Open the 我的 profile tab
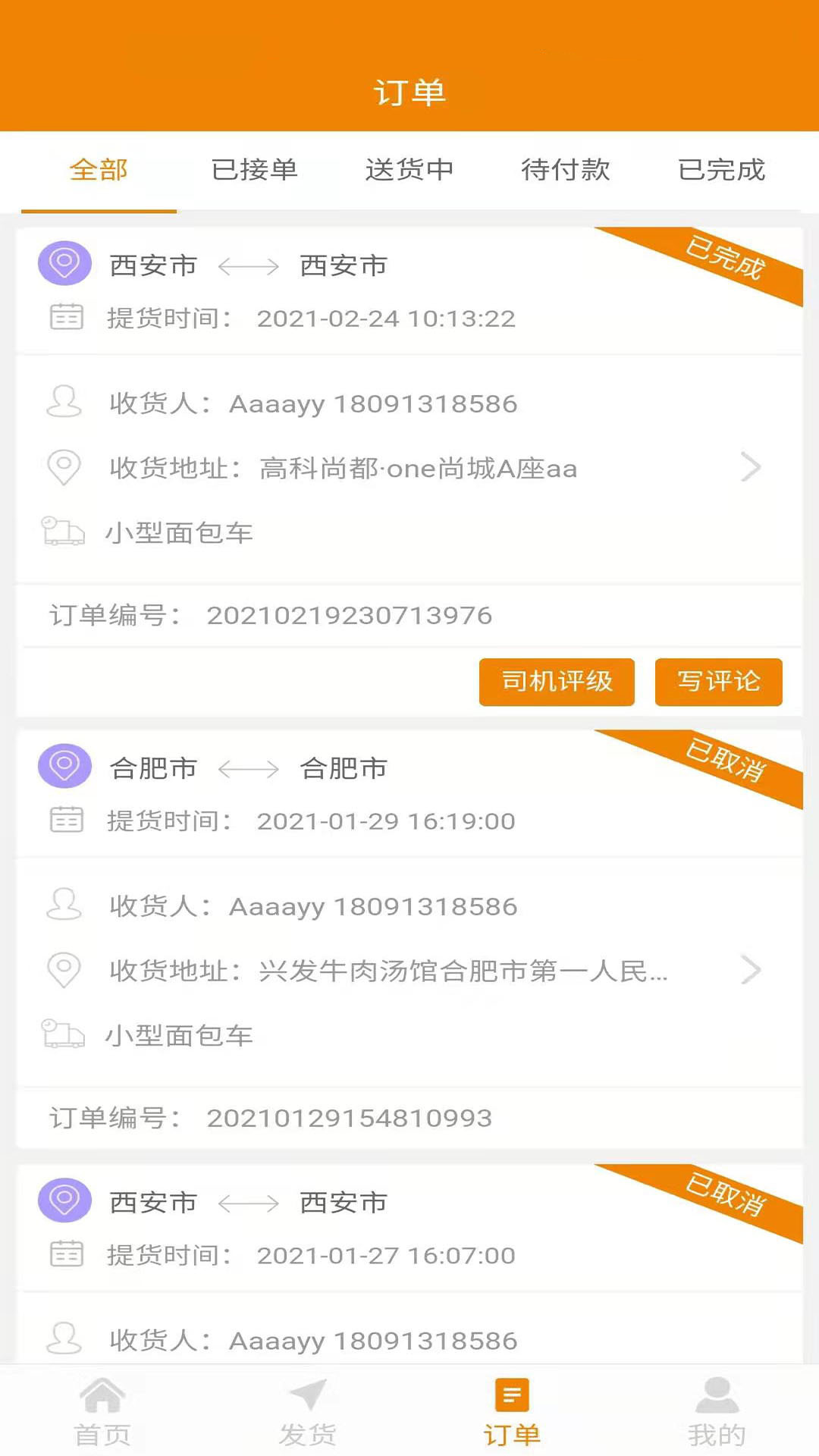 coord(717,1412)
